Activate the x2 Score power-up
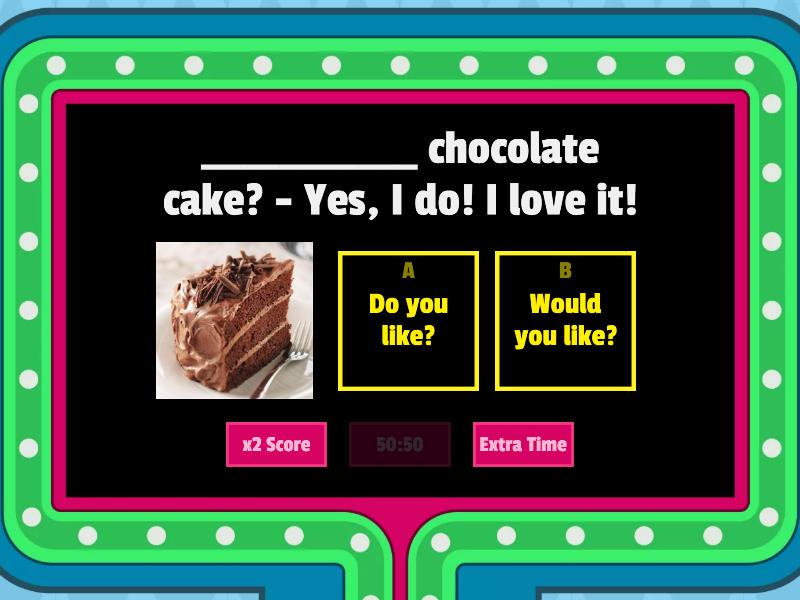800x600 pixels. tap(276, 445)
